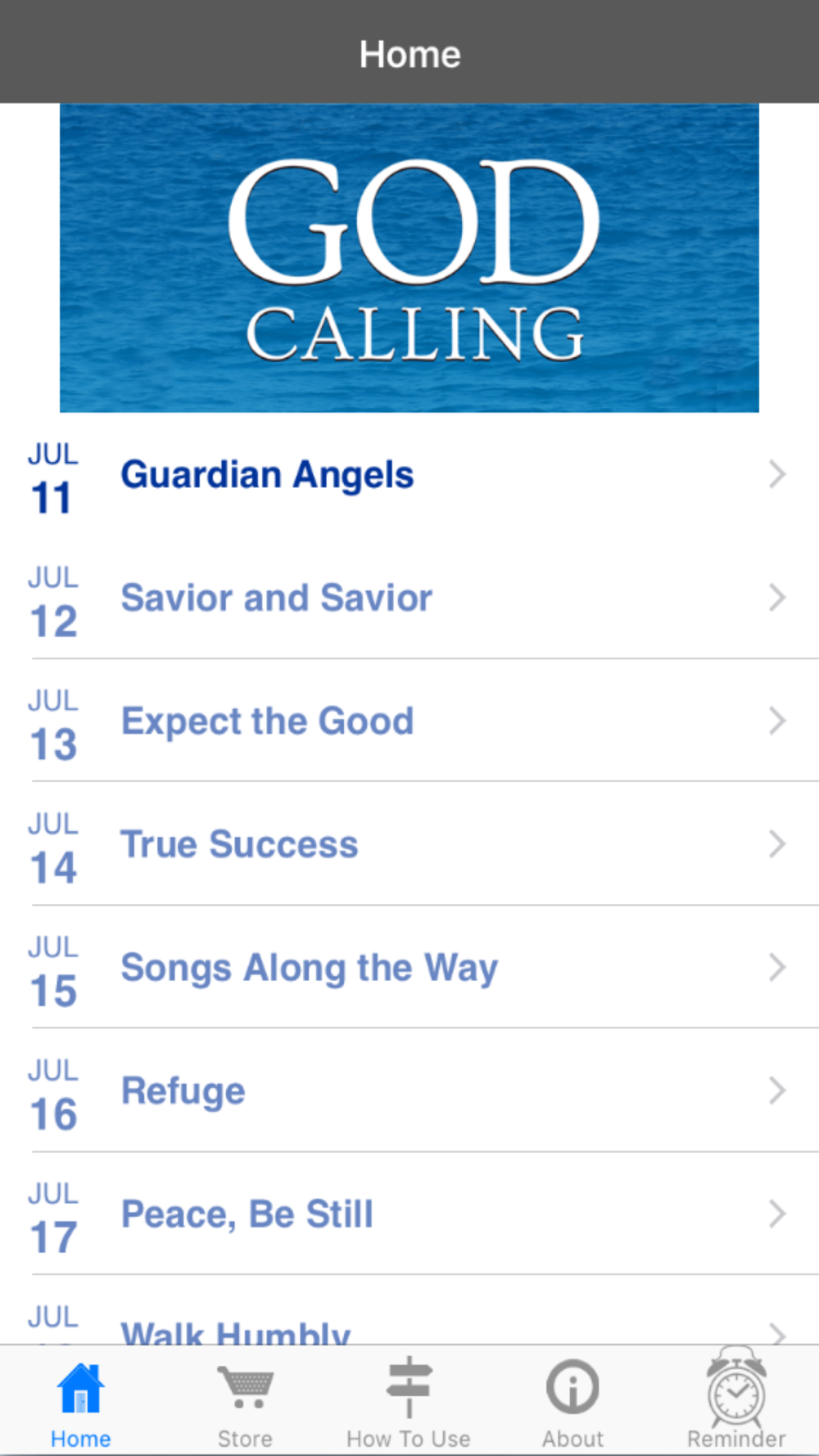Switch to the Home tab

pyautogui.click(x=80, y=1402)
